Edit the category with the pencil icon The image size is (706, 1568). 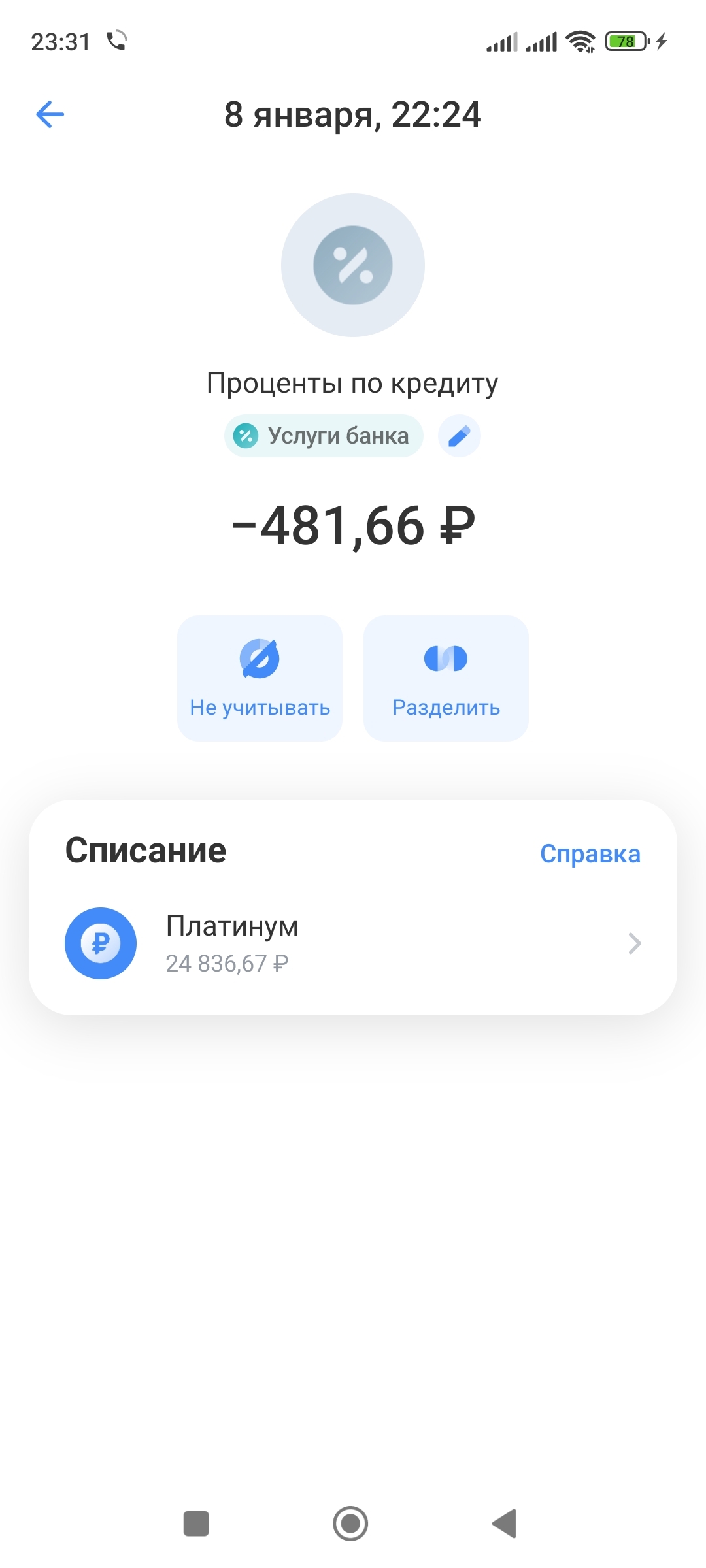(459, 436)
